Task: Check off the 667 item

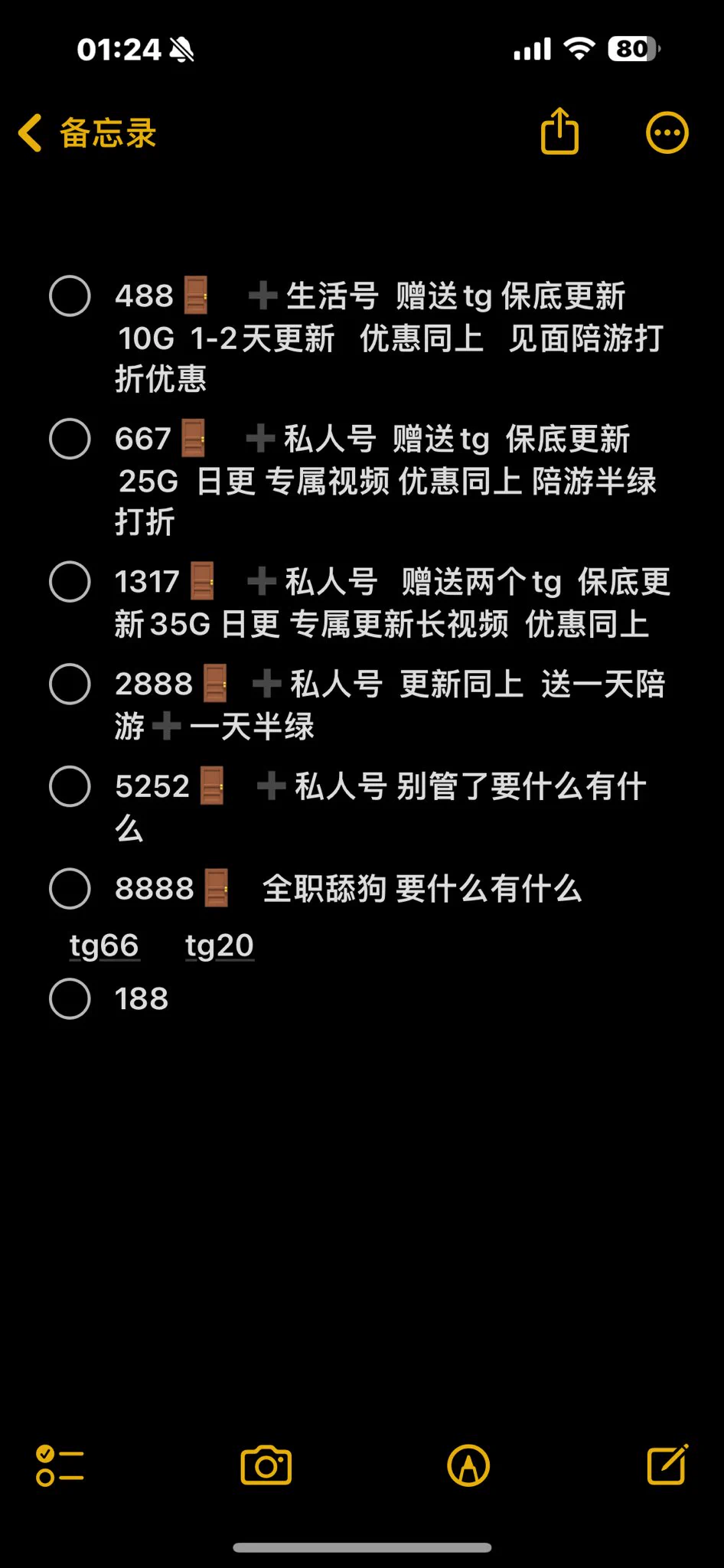Action: point(70,439)
